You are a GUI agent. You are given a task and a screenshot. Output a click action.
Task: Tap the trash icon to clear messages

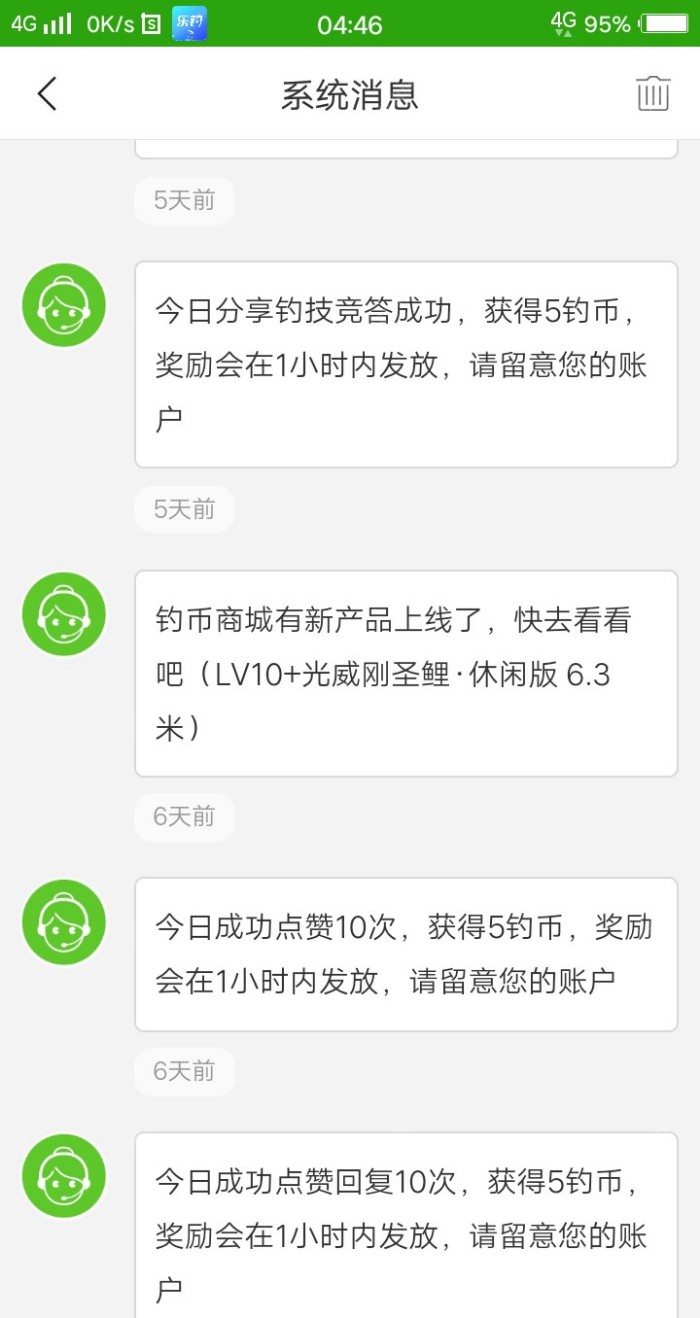point(652,94)
